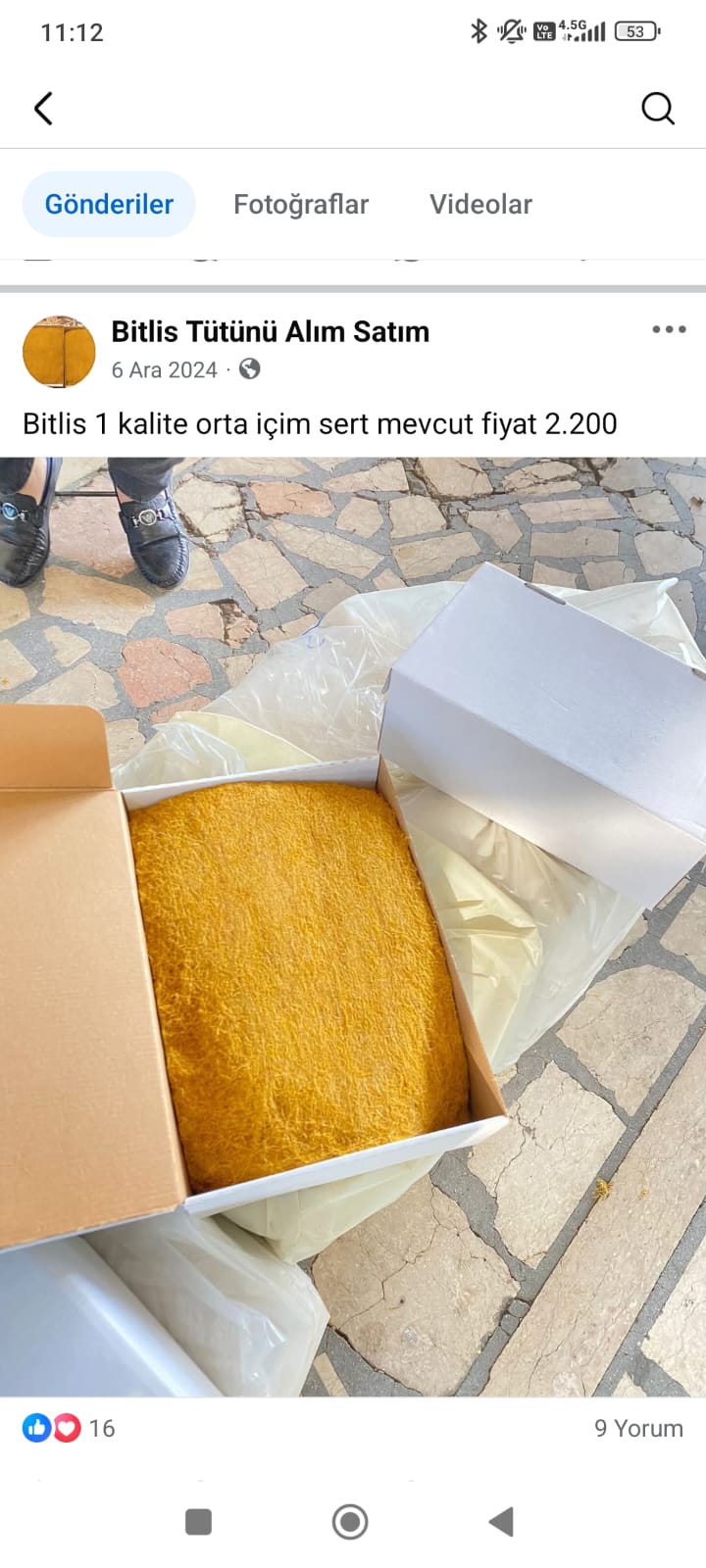
Task: View the 16 reactions on the post
Action: click(x=69, y=1428)
